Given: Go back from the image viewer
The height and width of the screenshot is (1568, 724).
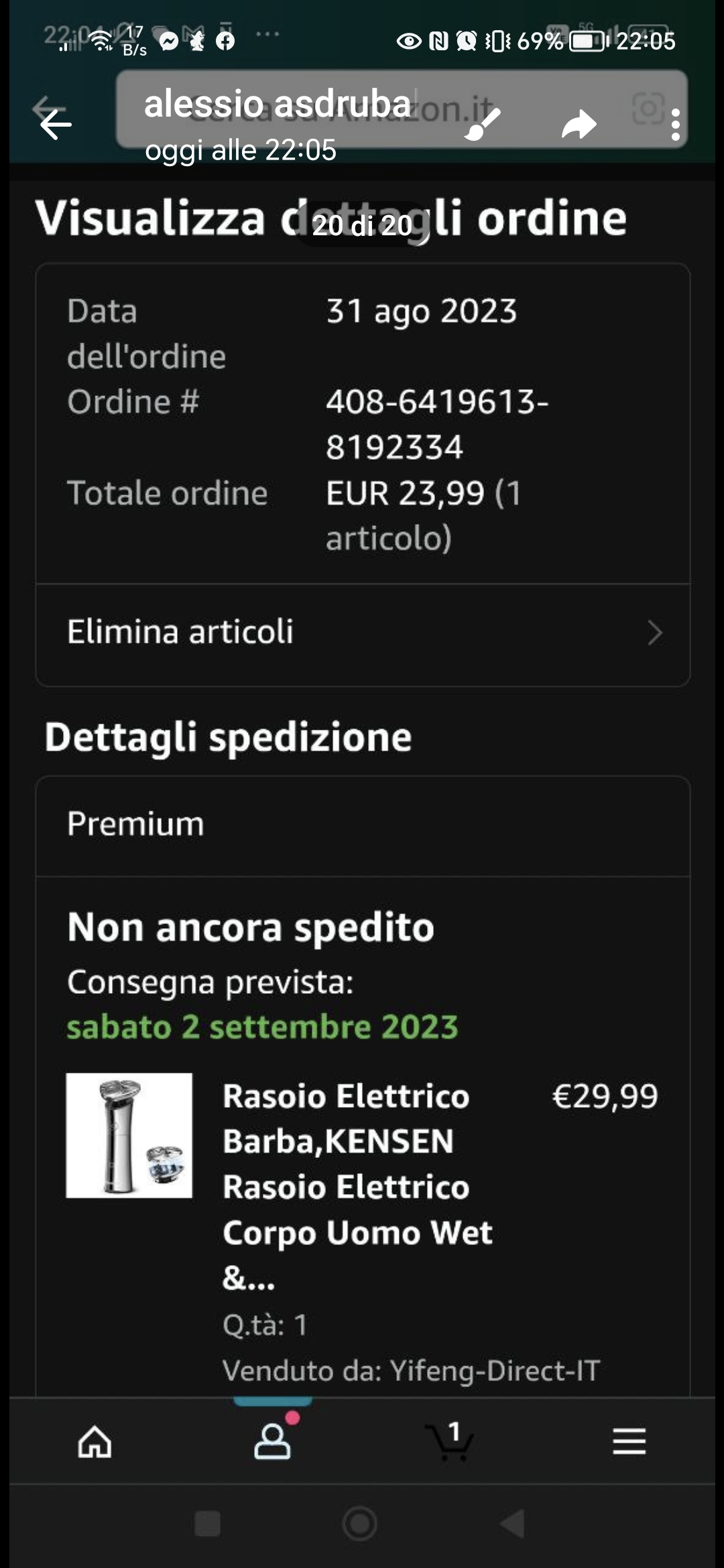Looking at the screenshot, I should pyautogui.click(x=56, y=124).
